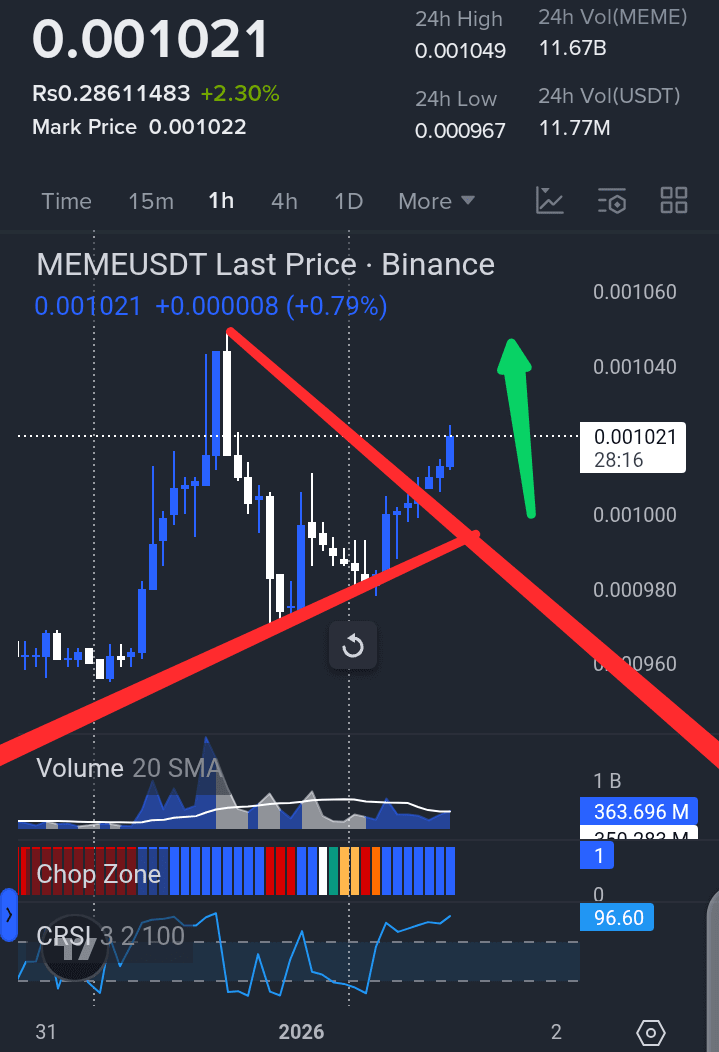
Task: Select the 15m timeframe
Action: point(150,201)
